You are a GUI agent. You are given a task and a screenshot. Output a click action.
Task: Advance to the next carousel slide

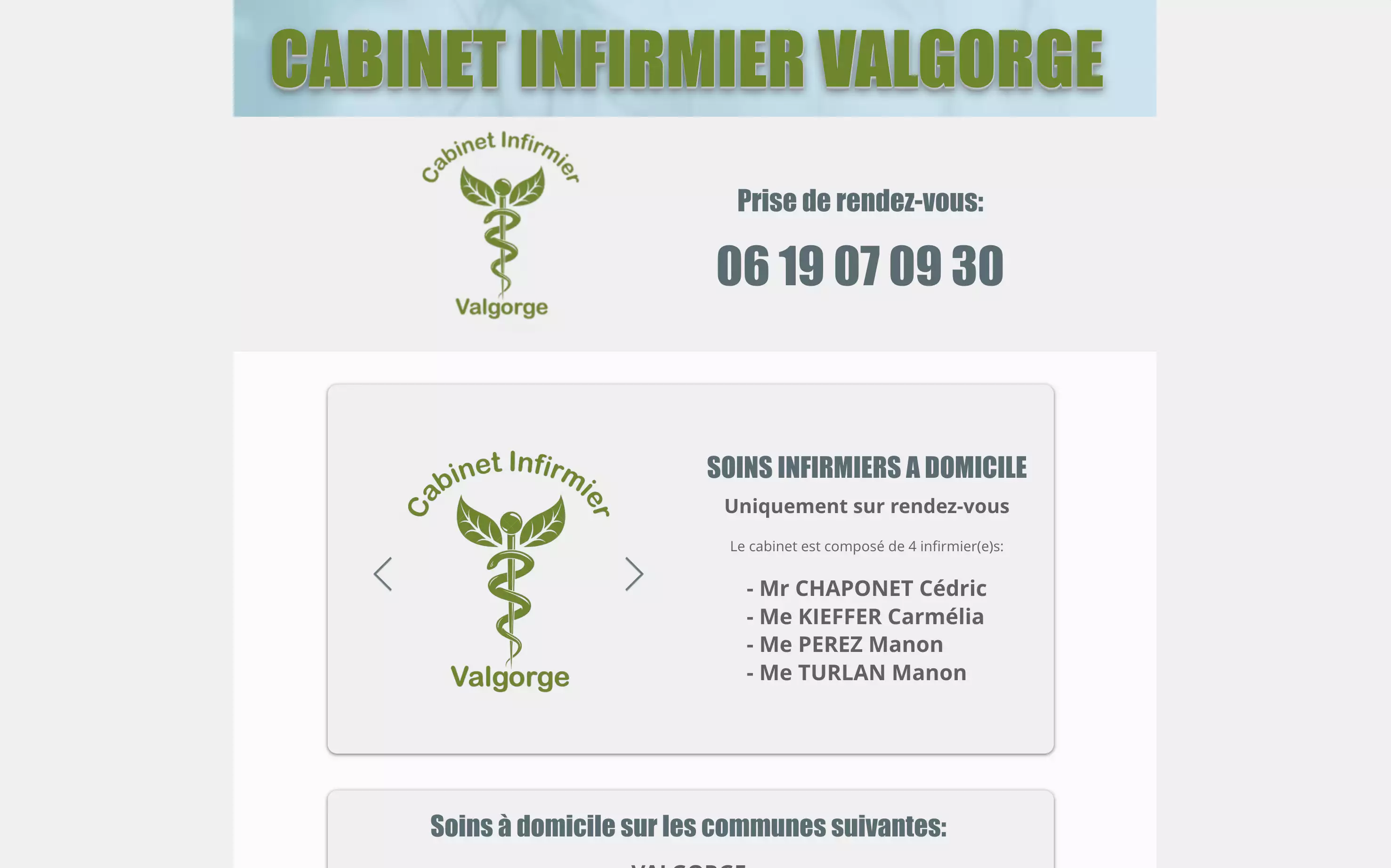coord(634,573)
